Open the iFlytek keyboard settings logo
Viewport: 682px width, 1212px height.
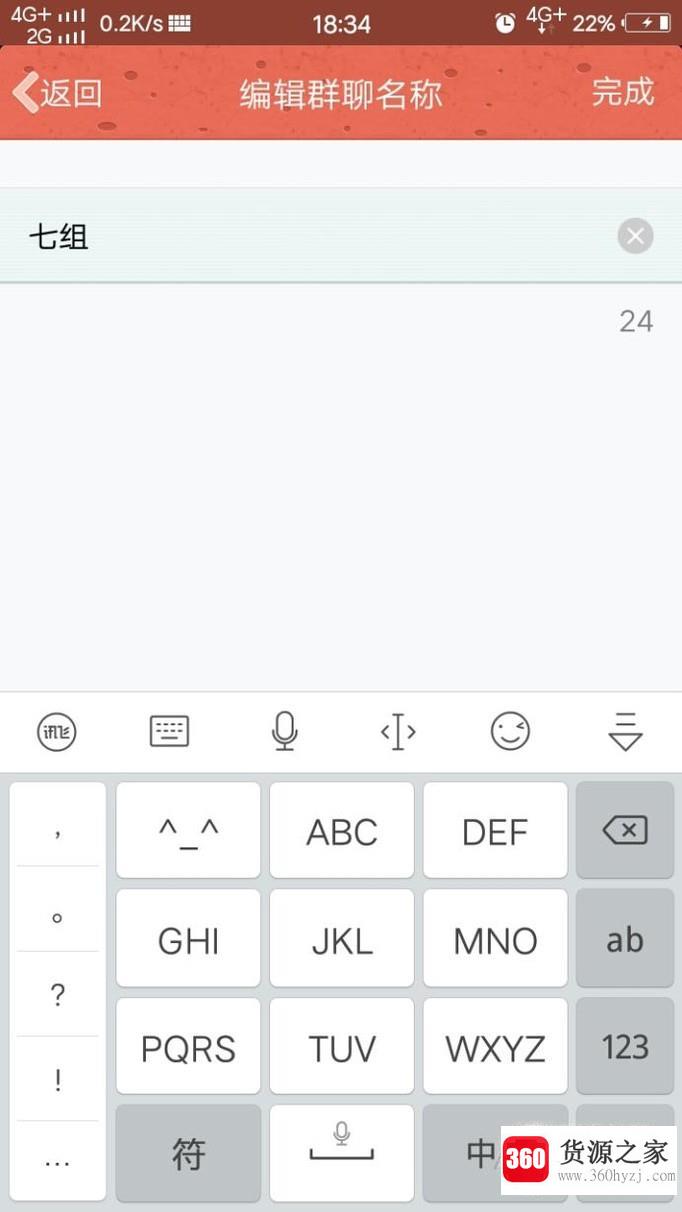(57, 733)
